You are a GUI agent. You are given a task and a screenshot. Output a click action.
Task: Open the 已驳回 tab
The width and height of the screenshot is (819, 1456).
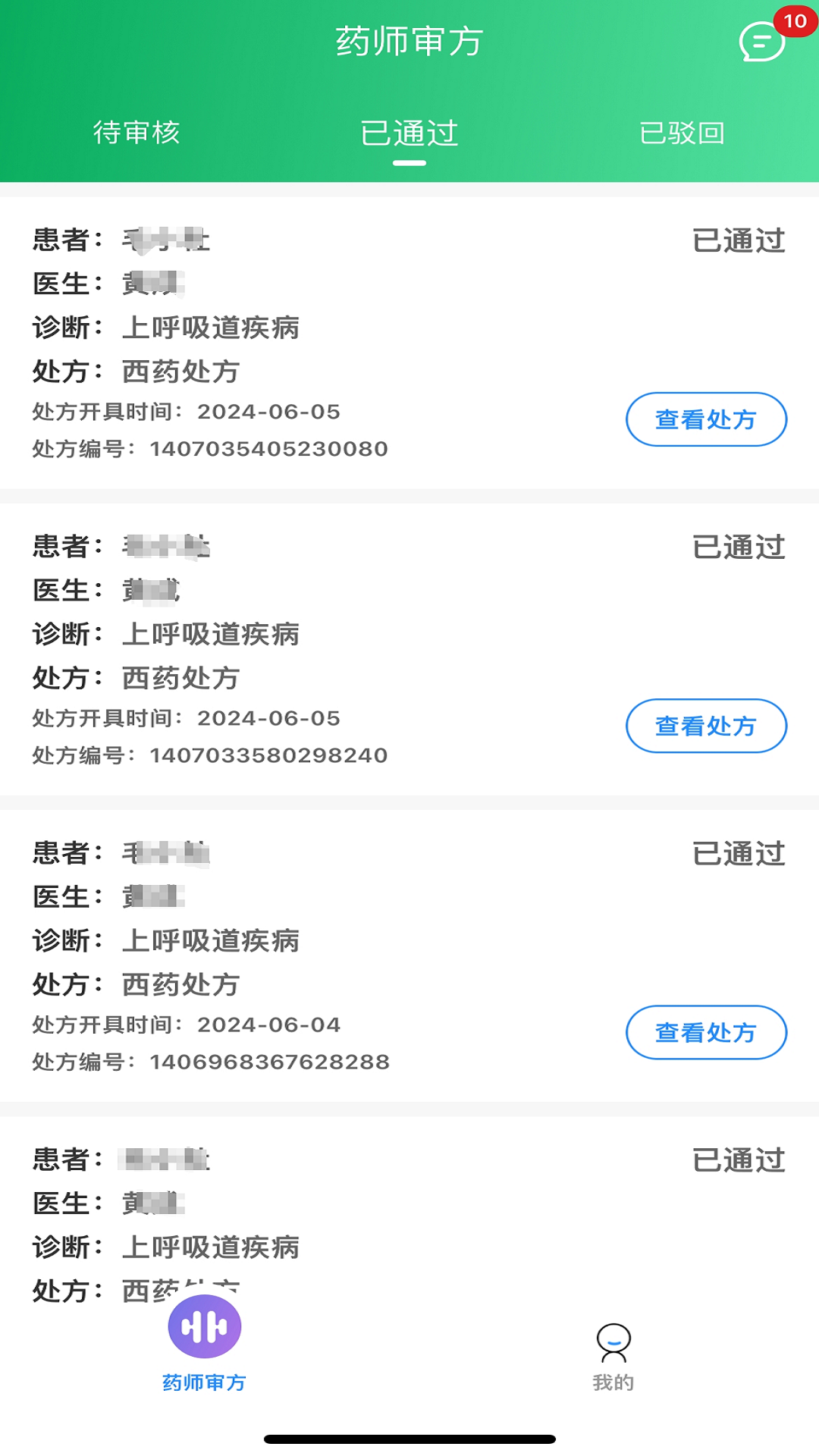[682, 133]
